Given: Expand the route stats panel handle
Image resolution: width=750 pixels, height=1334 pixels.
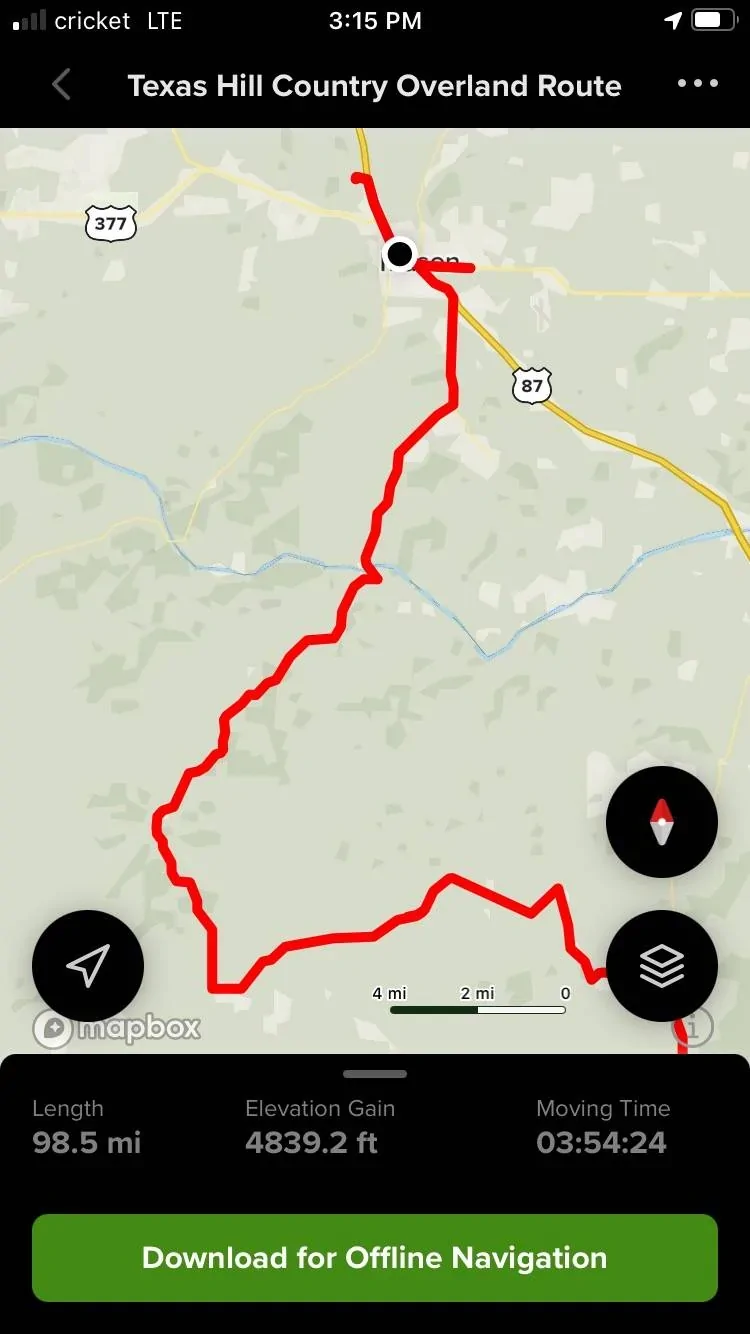Looking at the screenshot, I should pos(375,1074).
